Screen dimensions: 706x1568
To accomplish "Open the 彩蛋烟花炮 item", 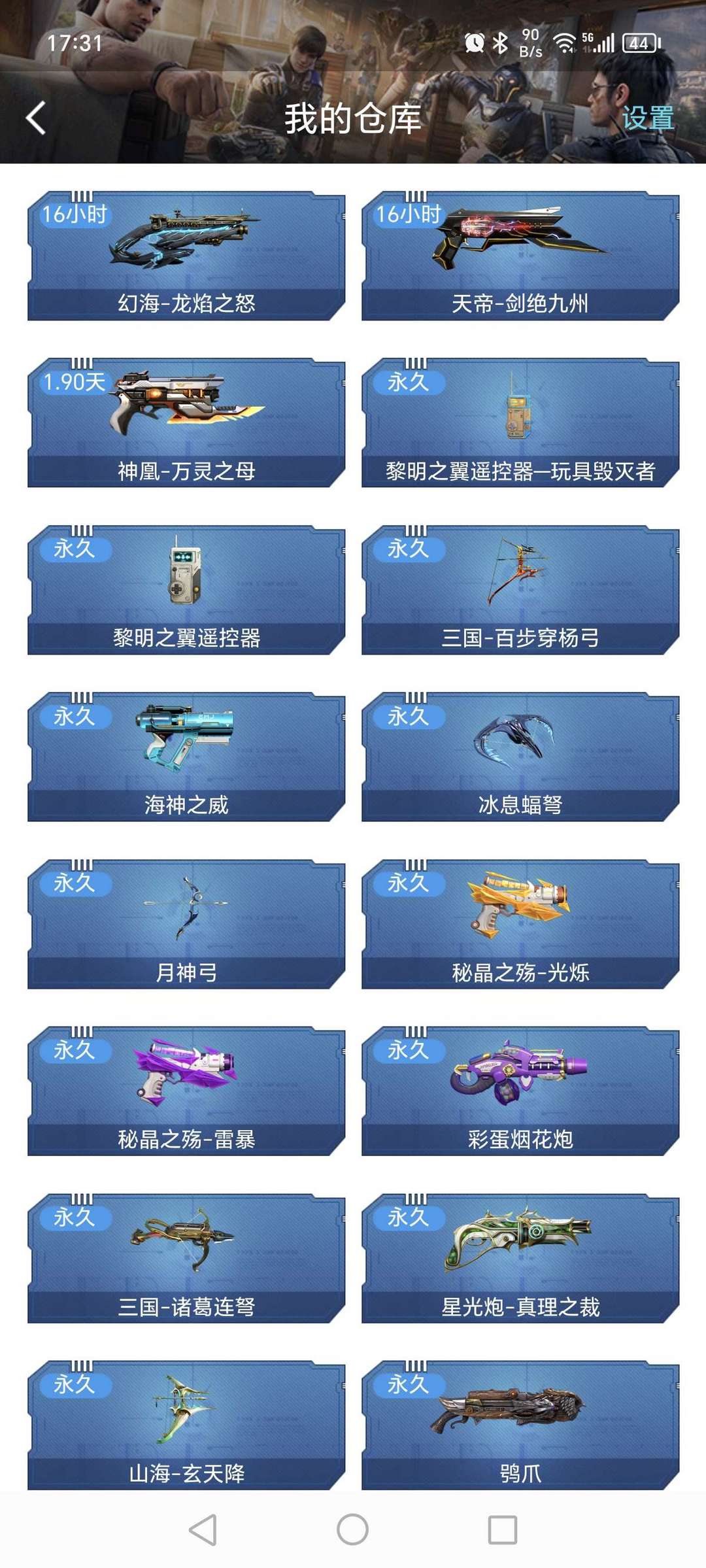I will coord(520,1091).
